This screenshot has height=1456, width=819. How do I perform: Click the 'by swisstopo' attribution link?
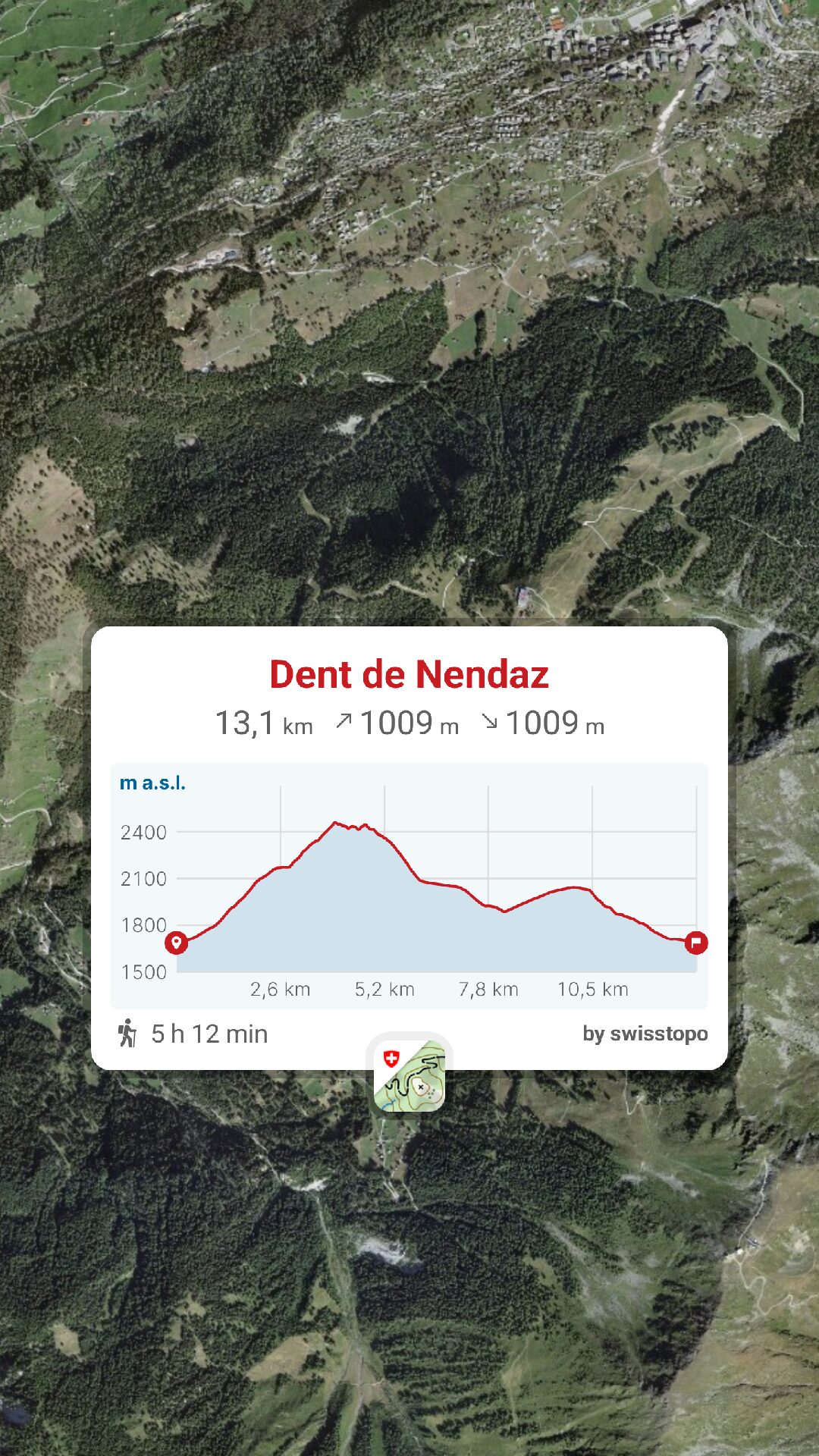click(645, 1033)
